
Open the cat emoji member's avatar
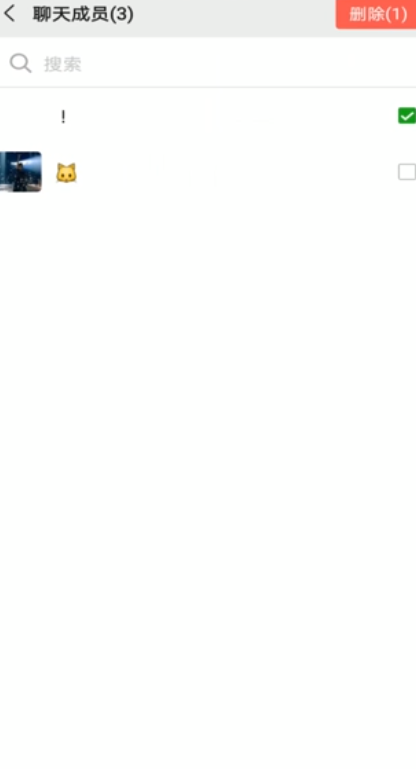21,172
